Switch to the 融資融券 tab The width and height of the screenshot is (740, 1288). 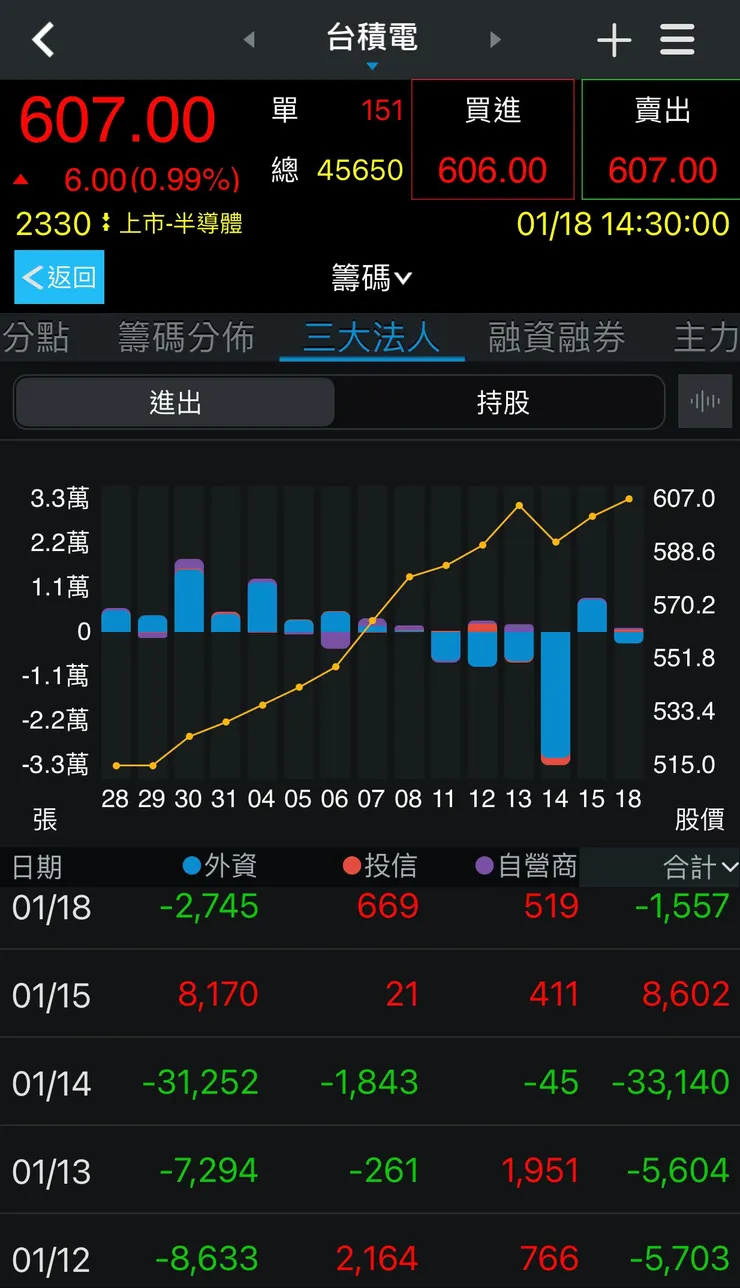point(555,338)
